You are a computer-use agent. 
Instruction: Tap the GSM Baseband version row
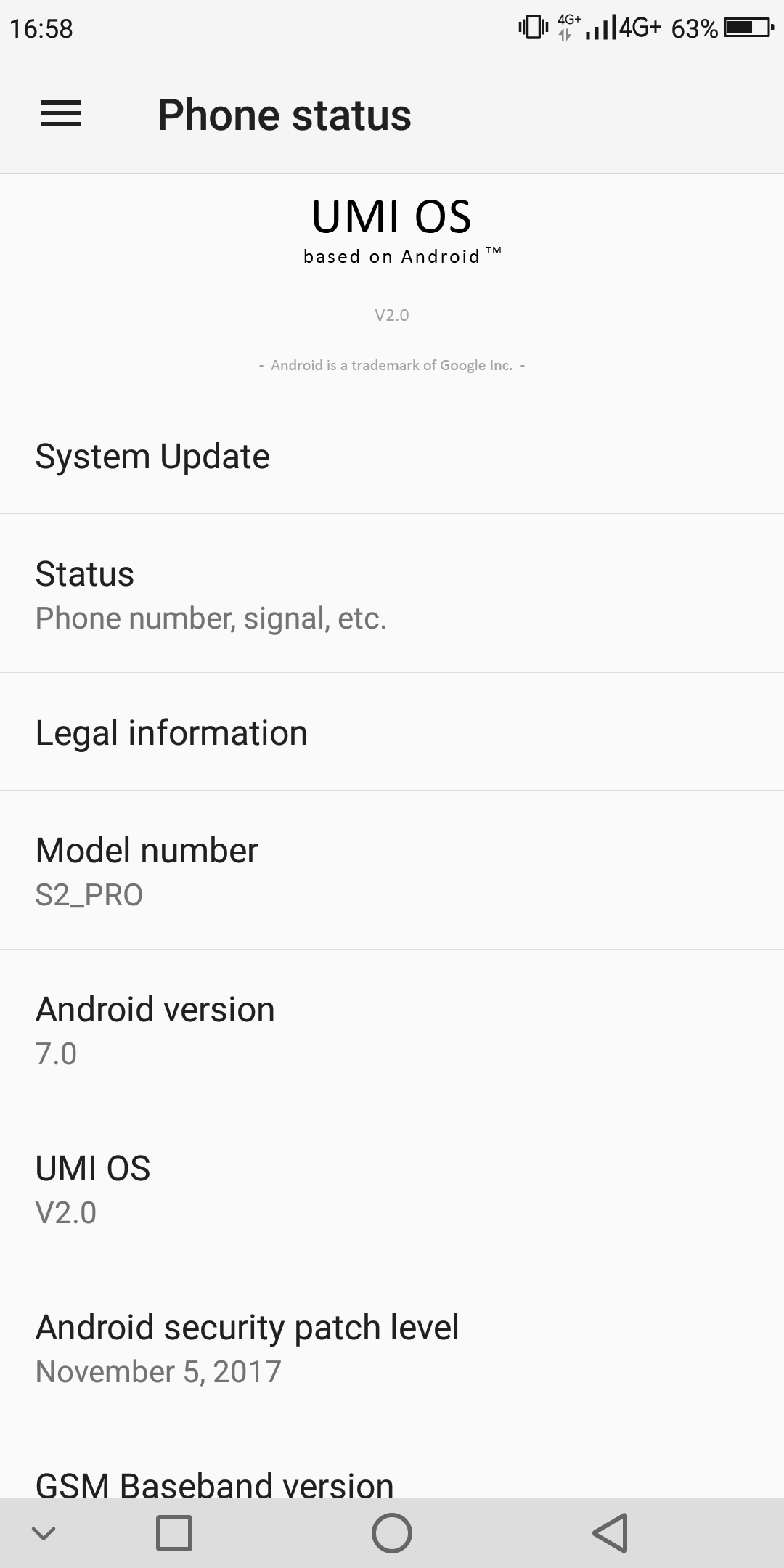pos(392,1463)
